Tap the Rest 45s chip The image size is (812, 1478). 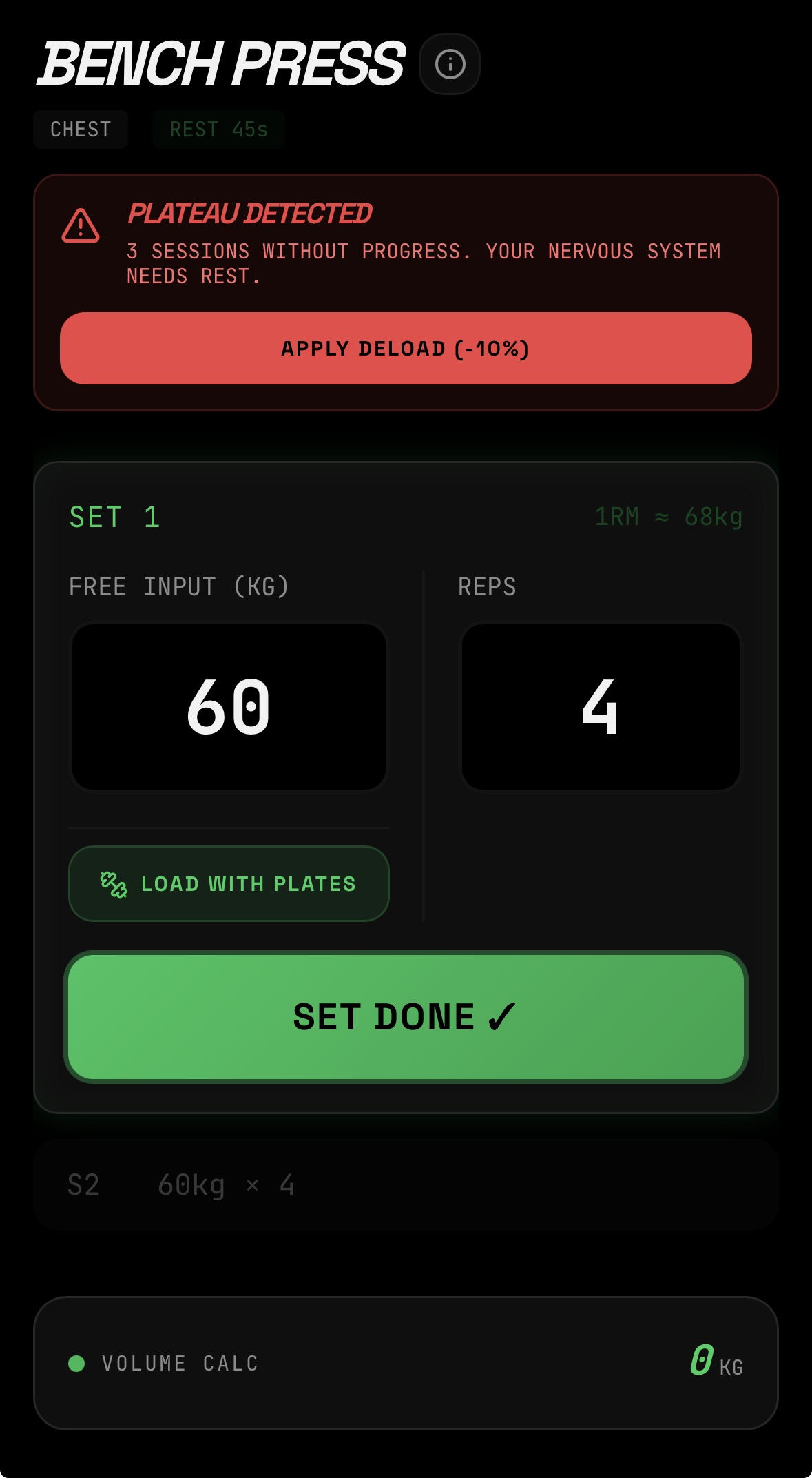(219, 130)
